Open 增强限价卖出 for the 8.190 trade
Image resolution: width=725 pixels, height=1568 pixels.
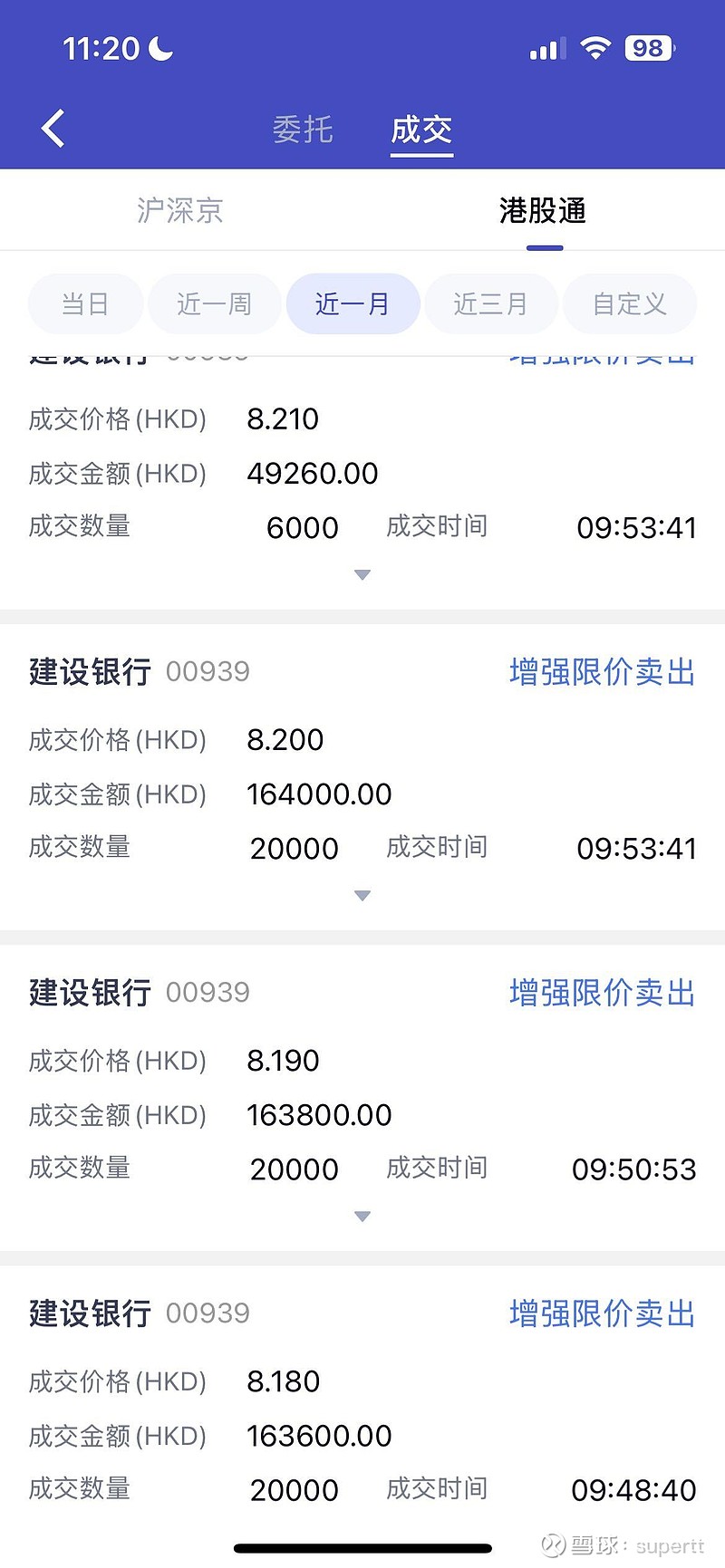[602, 993]
